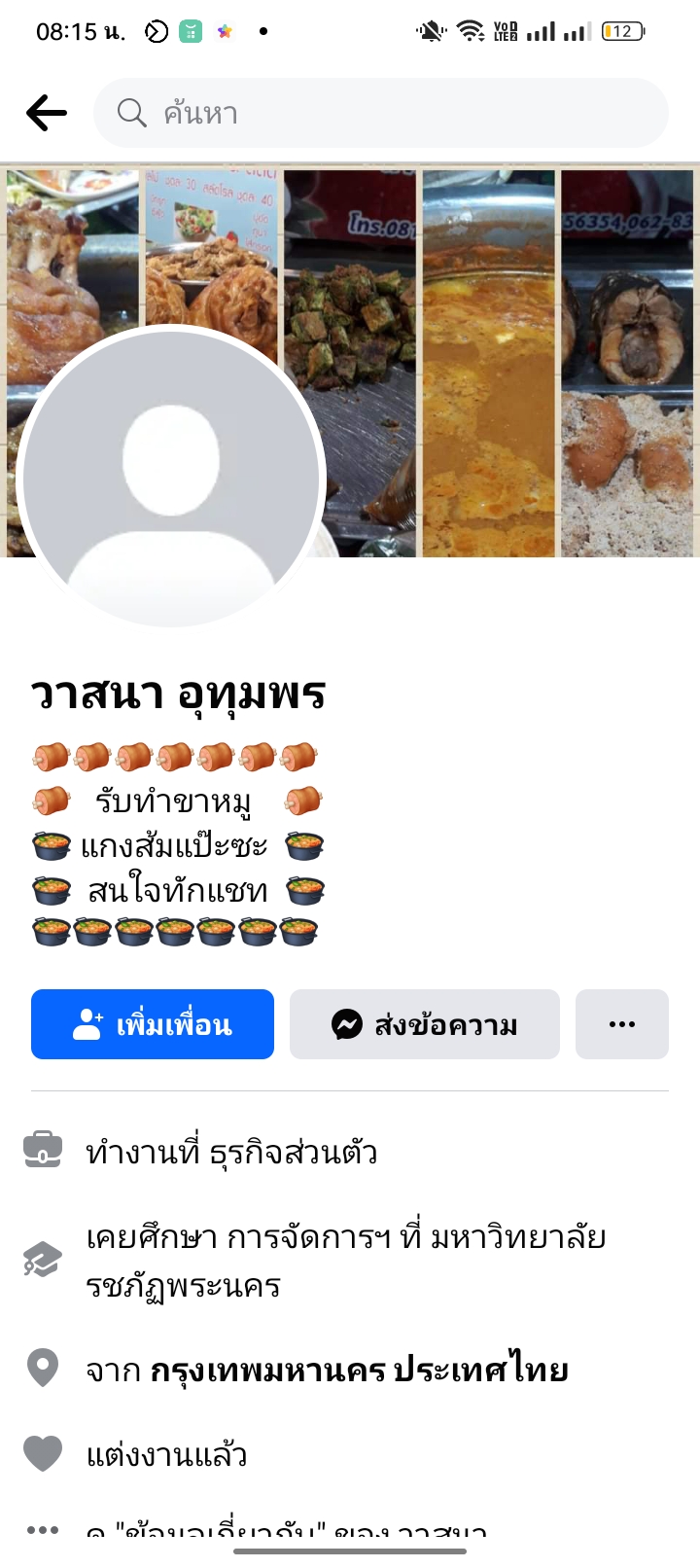Go back using the arrow icon

click(47, 113)
